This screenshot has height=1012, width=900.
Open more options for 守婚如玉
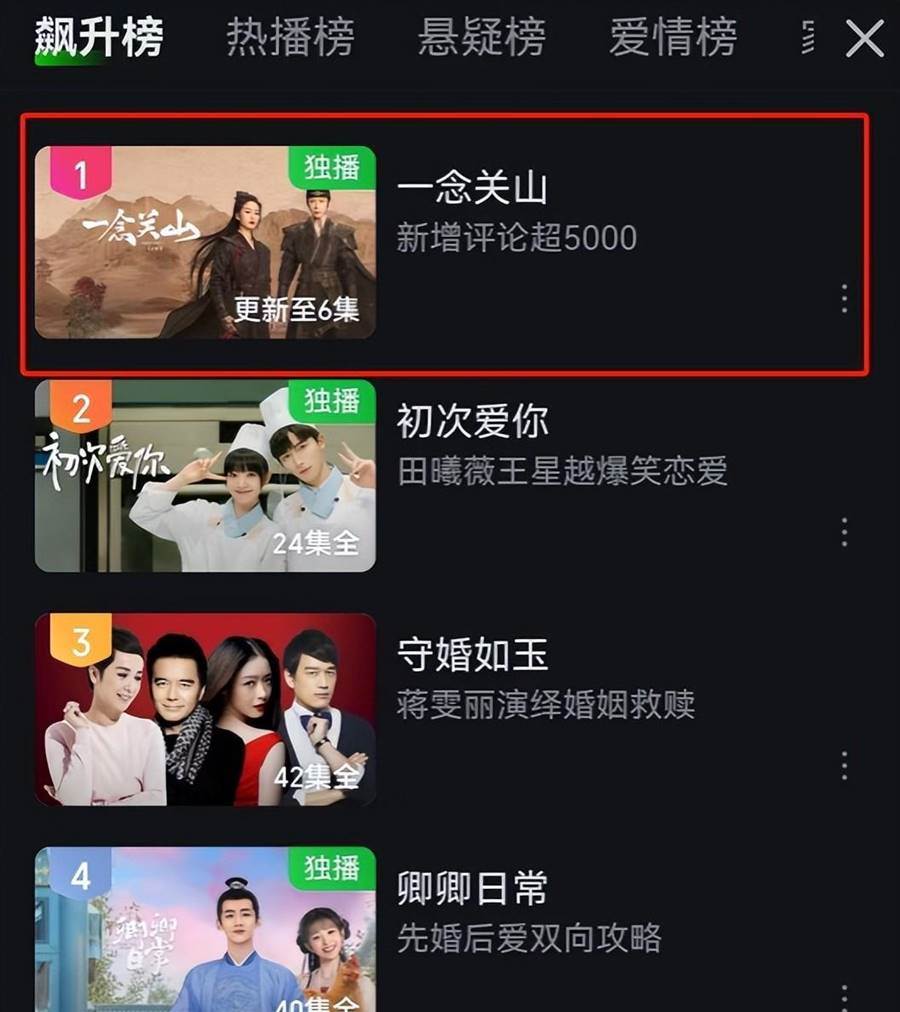click(x=845, y=765)
